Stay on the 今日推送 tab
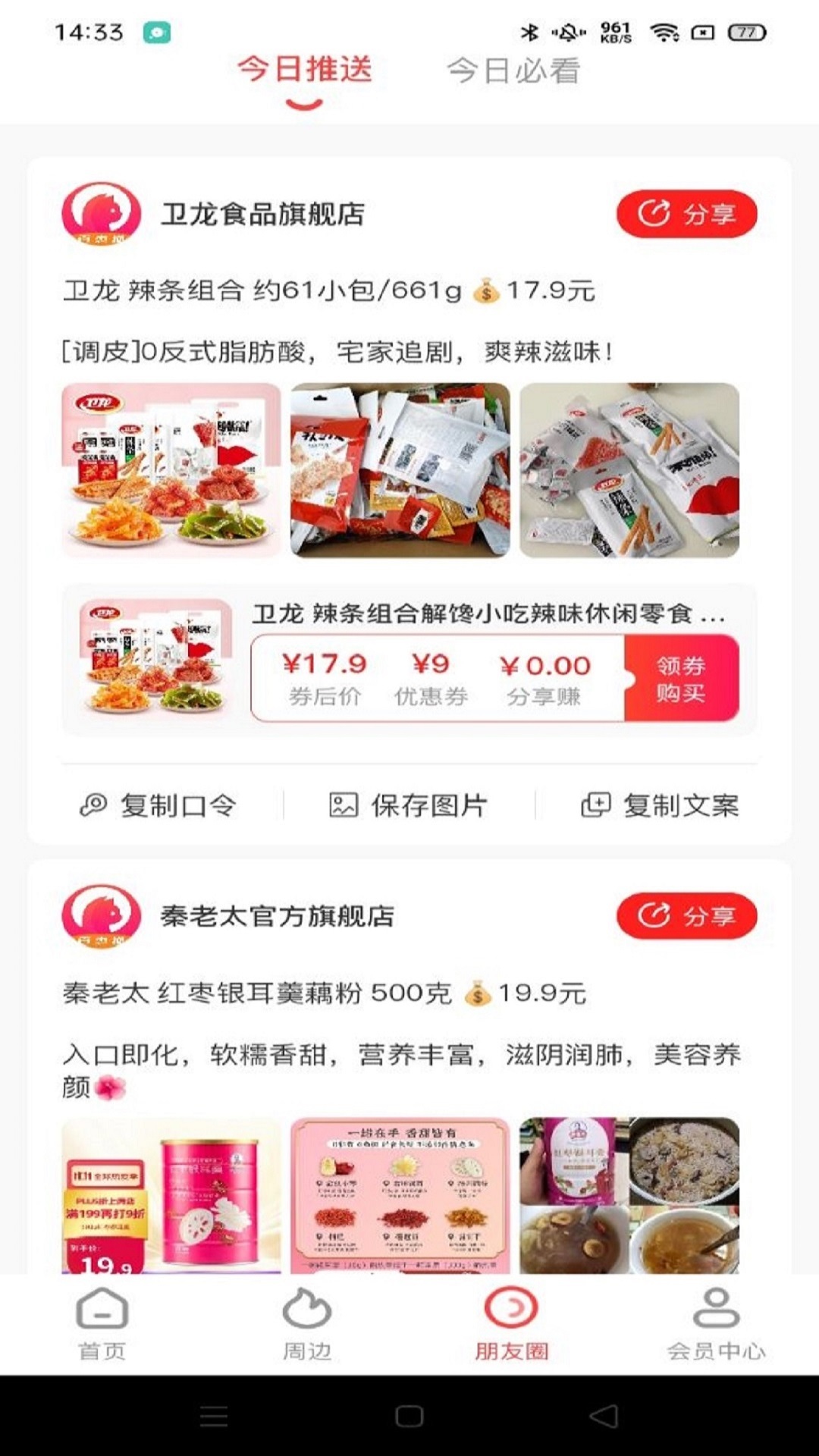The height and width of the screenshot is (1456, 819). pos(305,72)
